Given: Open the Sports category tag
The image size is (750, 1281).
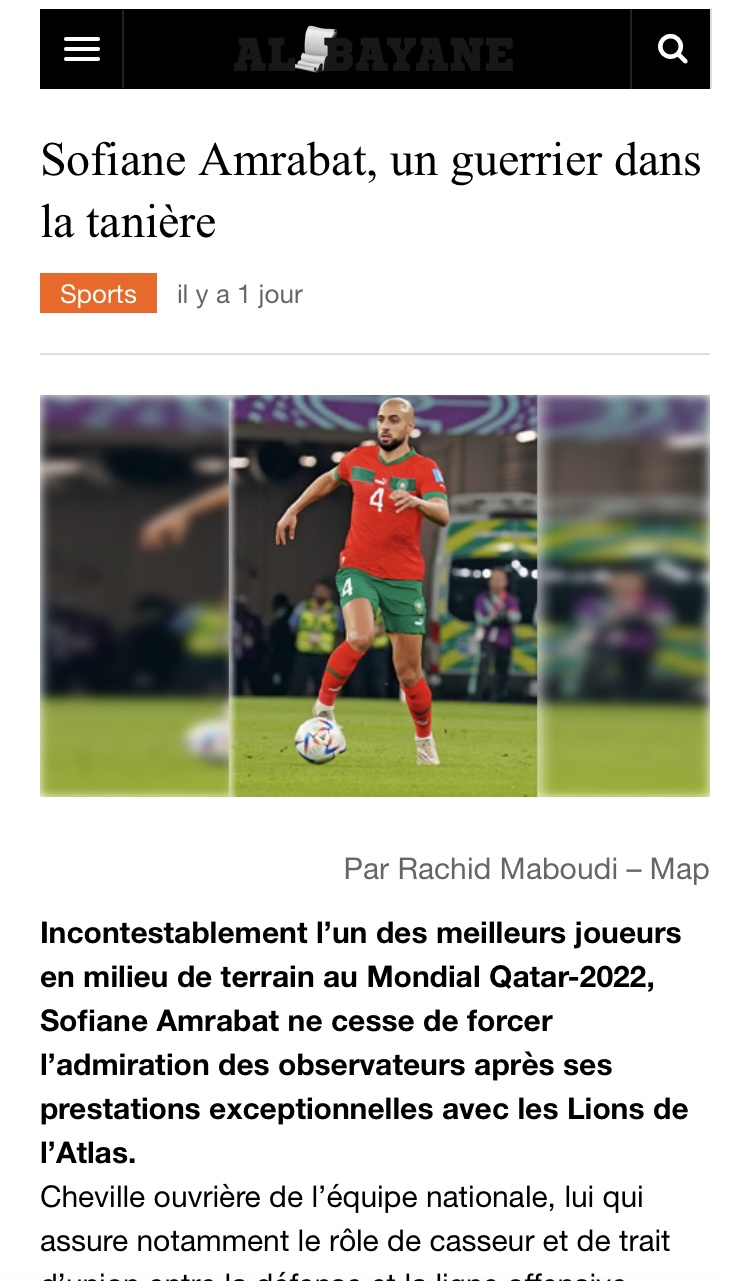Looking at the screenshot, I should 98,294.
